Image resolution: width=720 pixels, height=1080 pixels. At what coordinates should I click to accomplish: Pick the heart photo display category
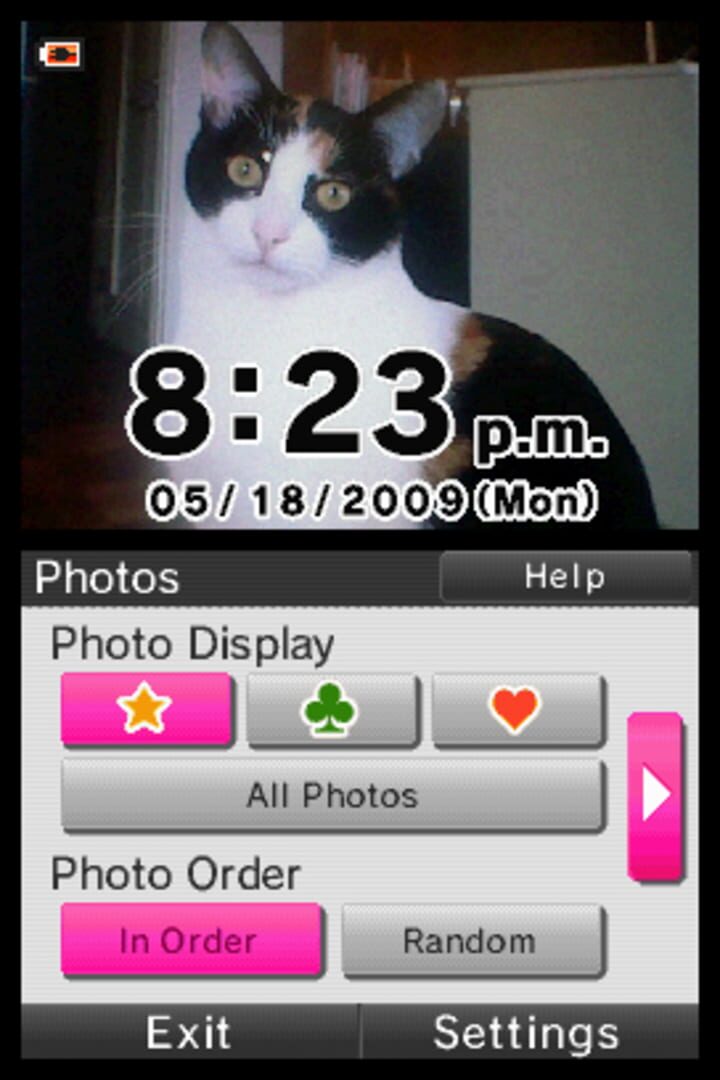[517, 709]
